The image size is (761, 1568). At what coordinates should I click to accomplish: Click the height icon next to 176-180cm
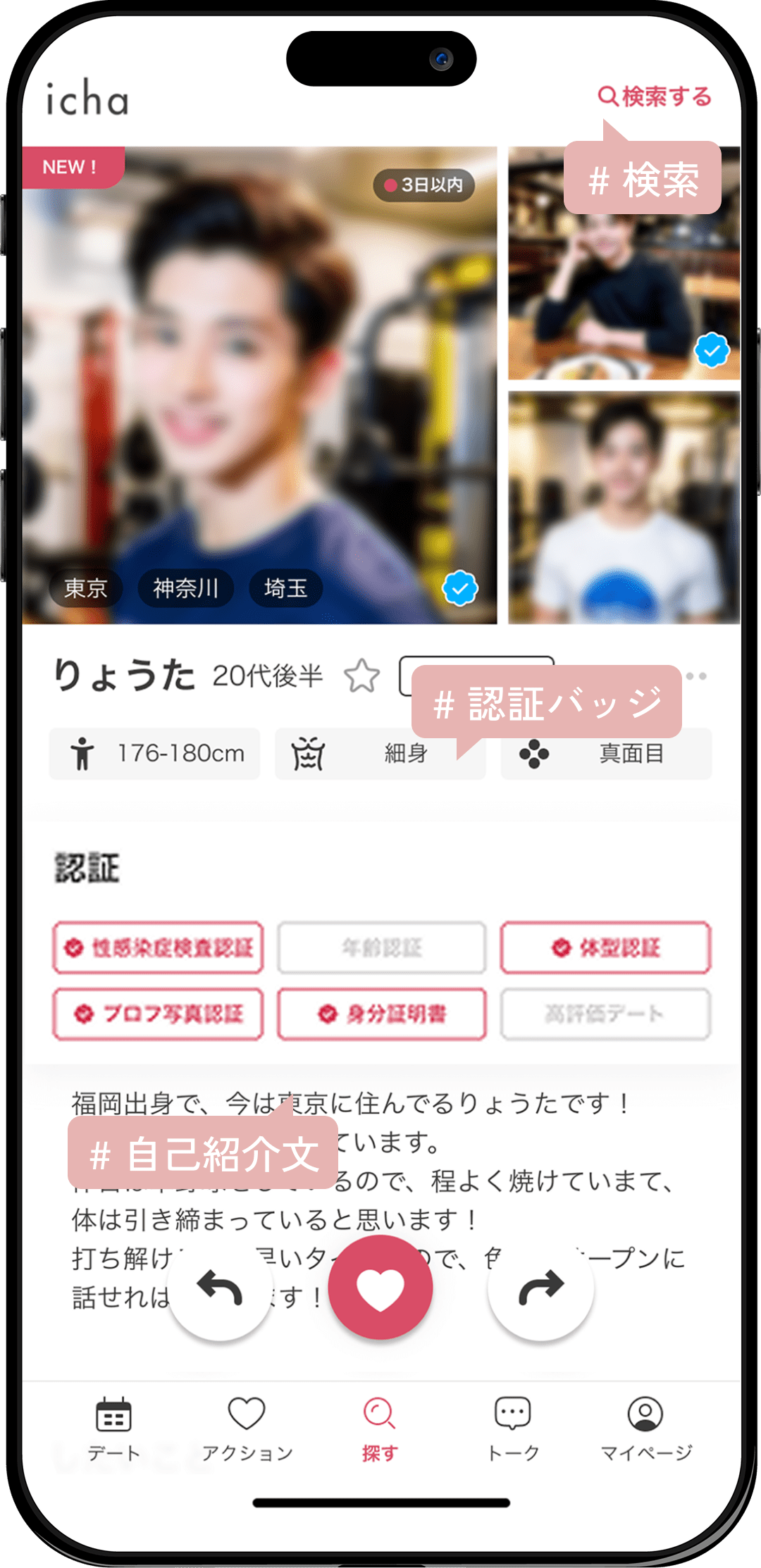tap(82, 754)
